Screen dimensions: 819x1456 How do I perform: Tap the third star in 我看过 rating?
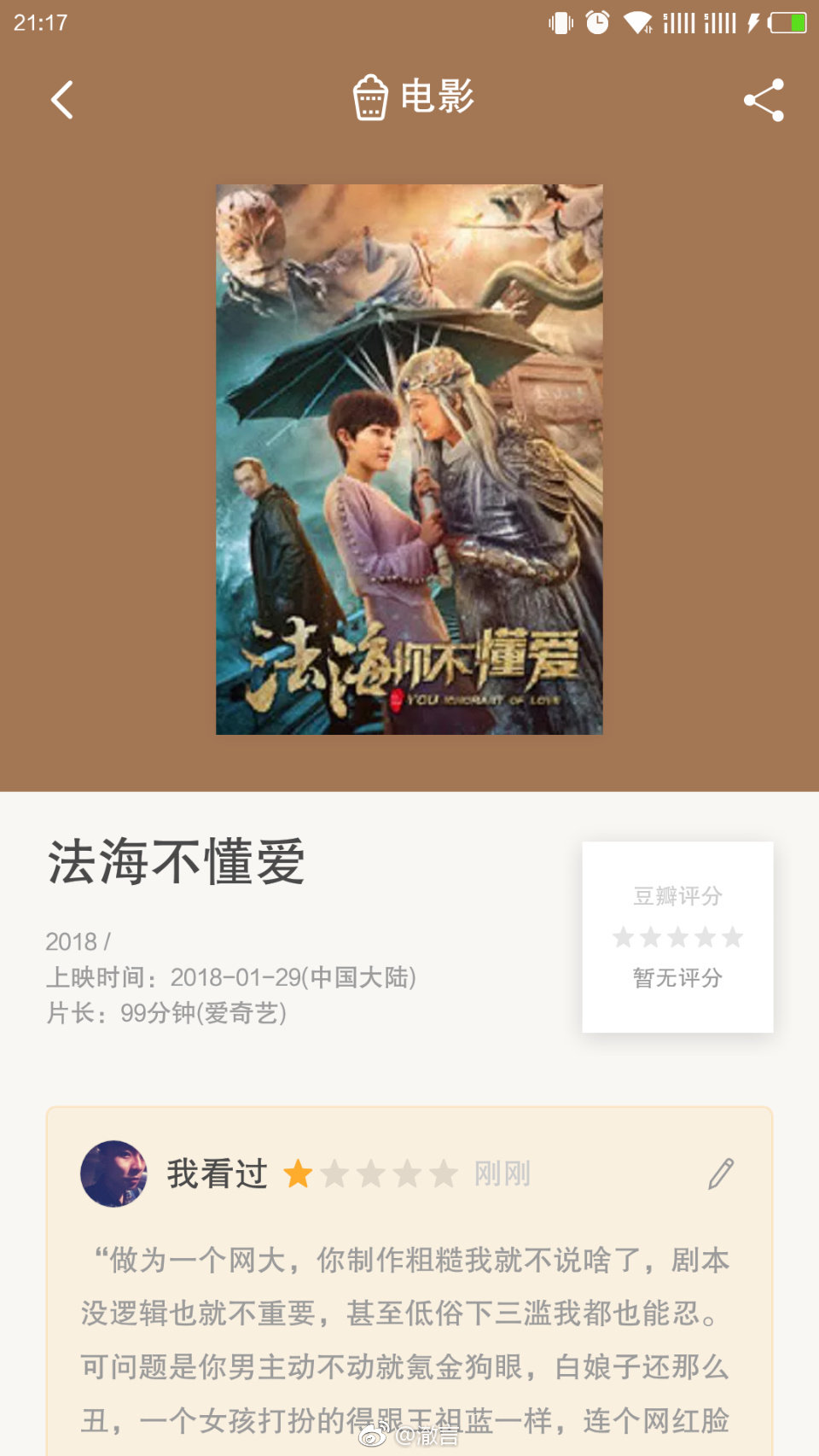click(372, 1174)
